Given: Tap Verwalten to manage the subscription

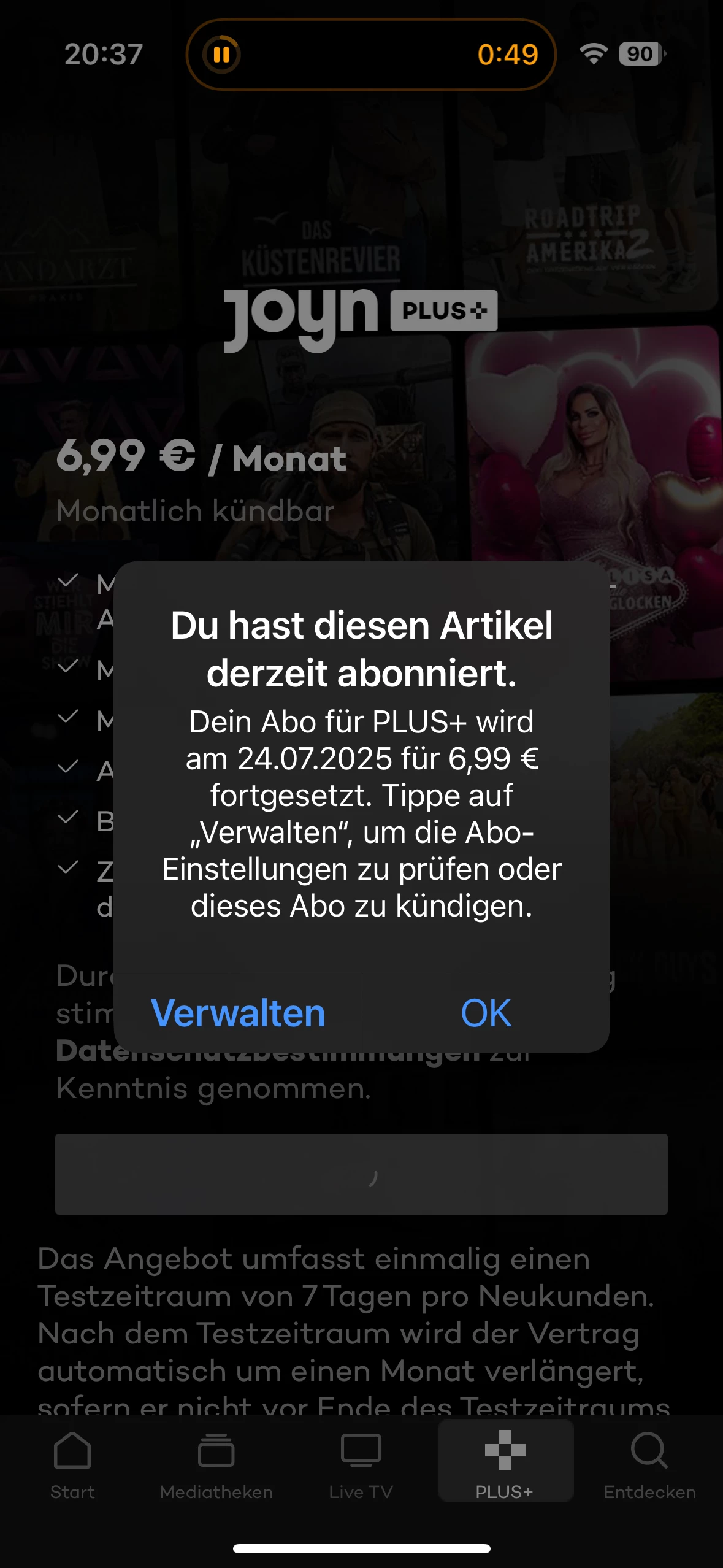Looking at the screenshot, I should [x=238, y=1013].
